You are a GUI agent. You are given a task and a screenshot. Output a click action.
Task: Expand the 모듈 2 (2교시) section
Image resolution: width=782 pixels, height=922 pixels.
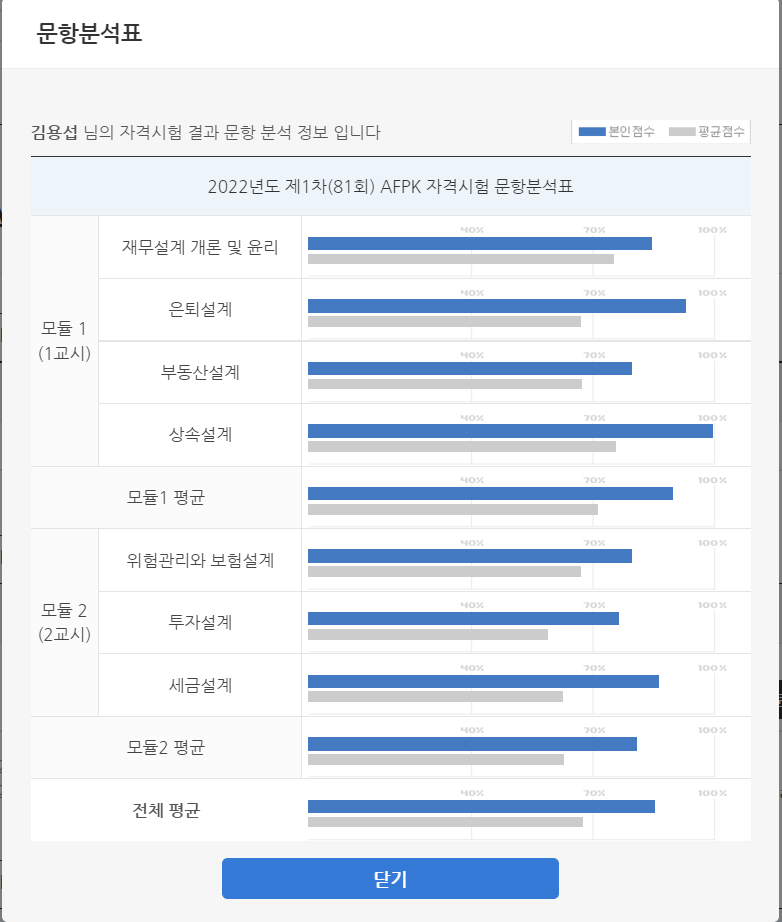pos(63,622)
